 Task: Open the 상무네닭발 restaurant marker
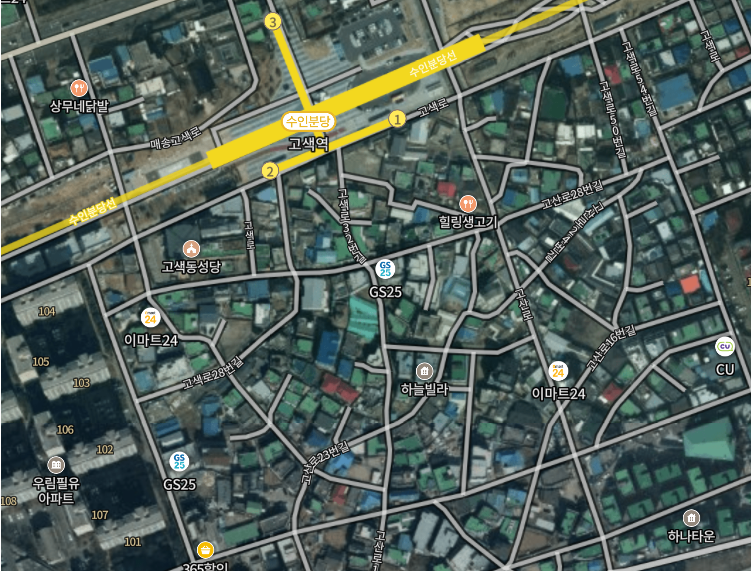point(79,87)
